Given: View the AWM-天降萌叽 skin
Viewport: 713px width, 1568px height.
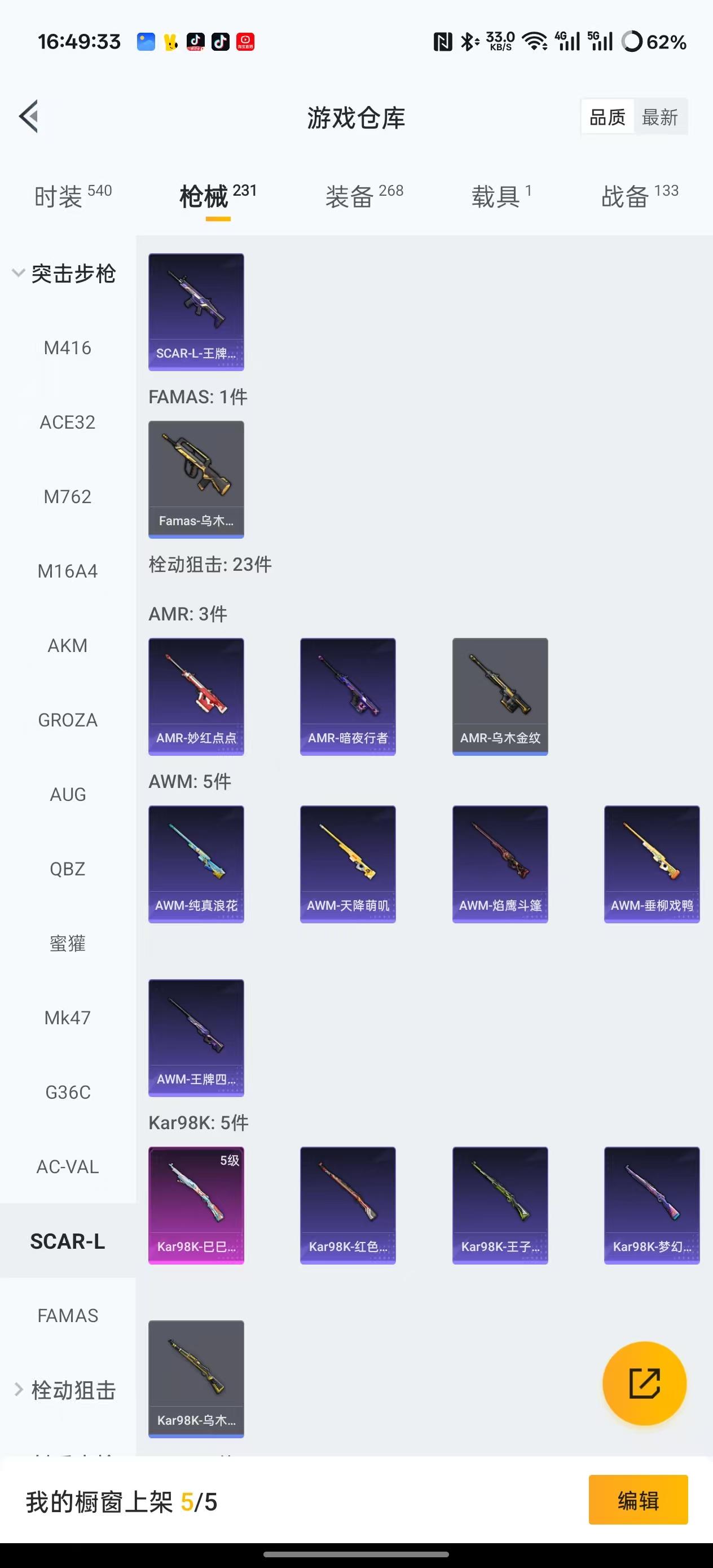Looking at the screenshot, I should pos(347,864).
